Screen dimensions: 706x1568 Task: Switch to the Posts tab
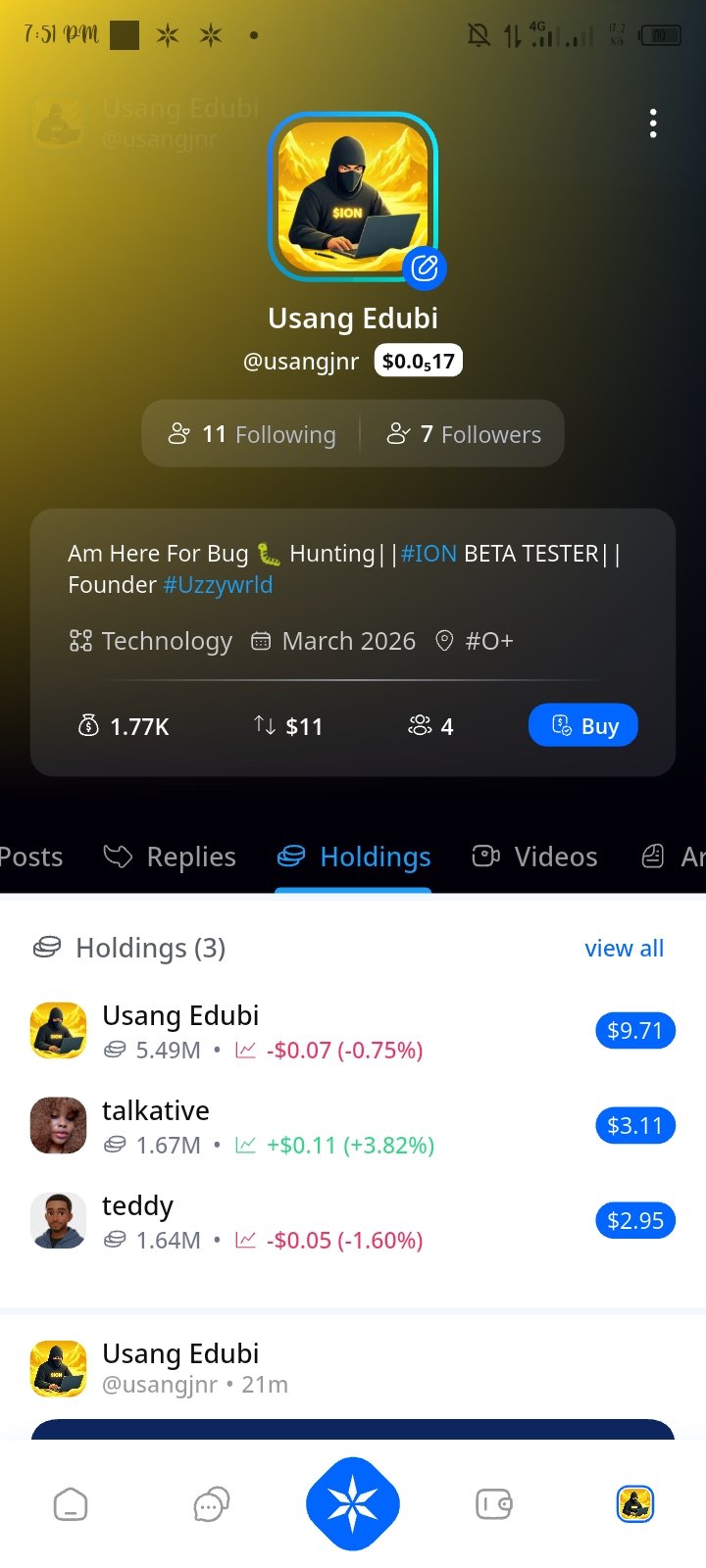[31, 857]
